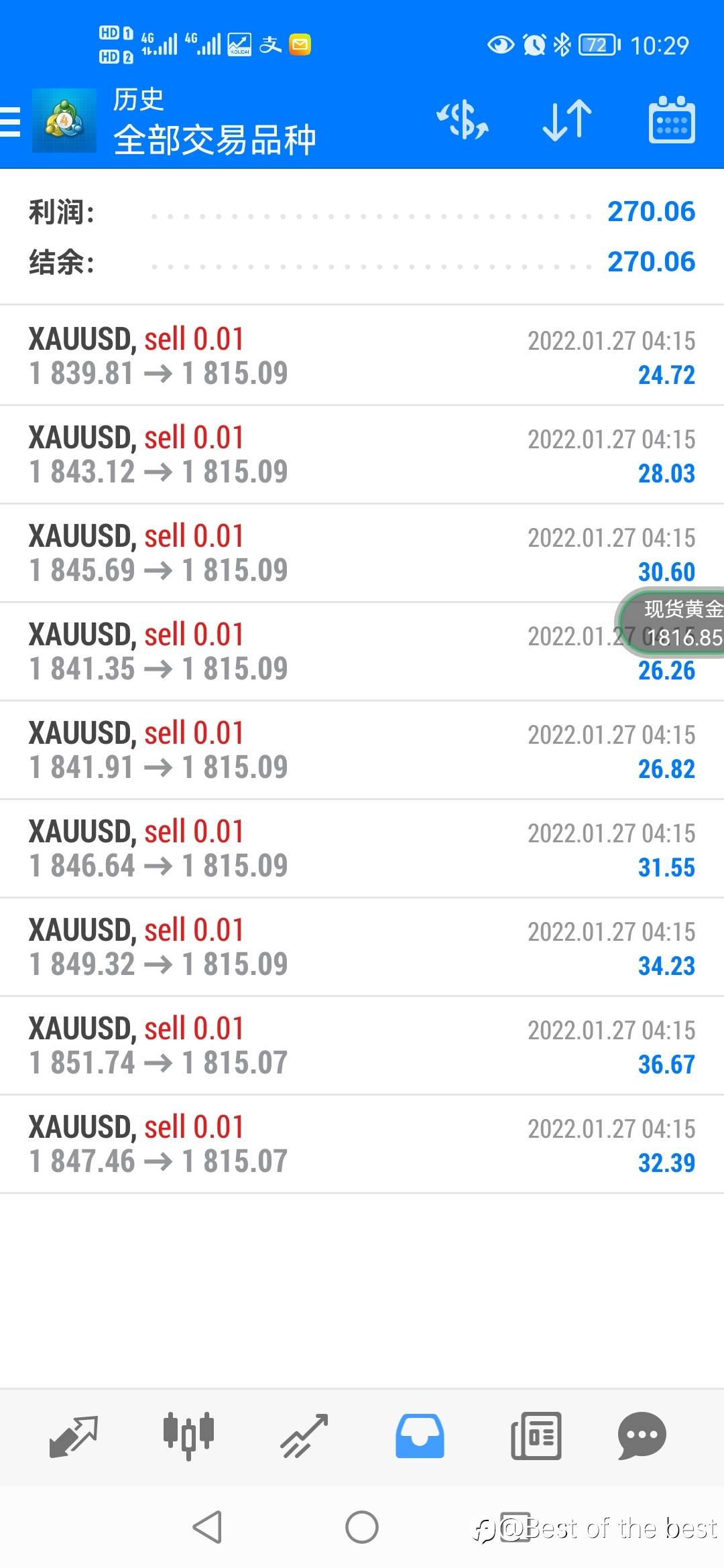
Task: View the trade with profit 31.55
Action: pos(362,848)
